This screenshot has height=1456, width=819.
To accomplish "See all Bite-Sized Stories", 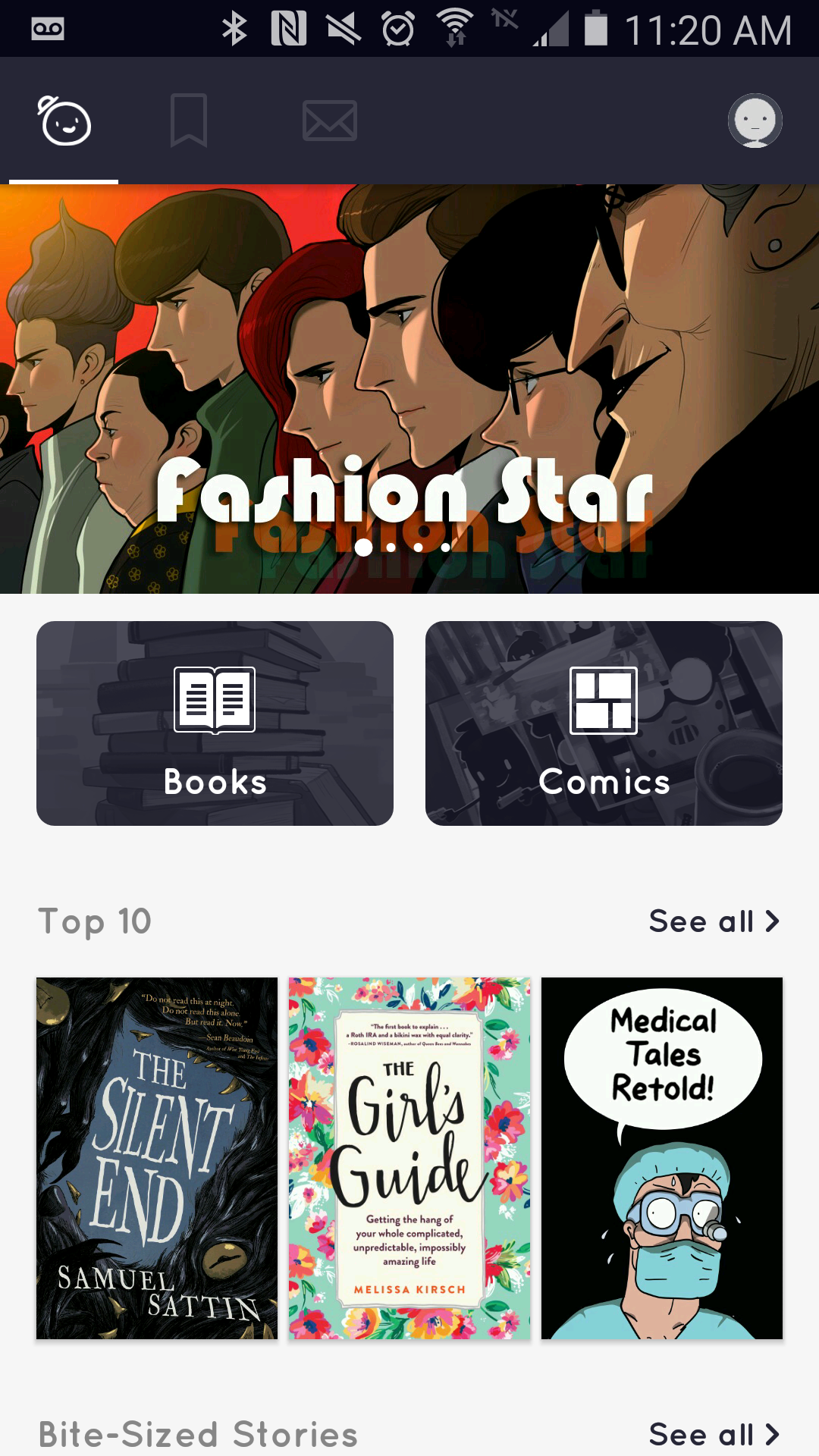I will [714, 1434].
